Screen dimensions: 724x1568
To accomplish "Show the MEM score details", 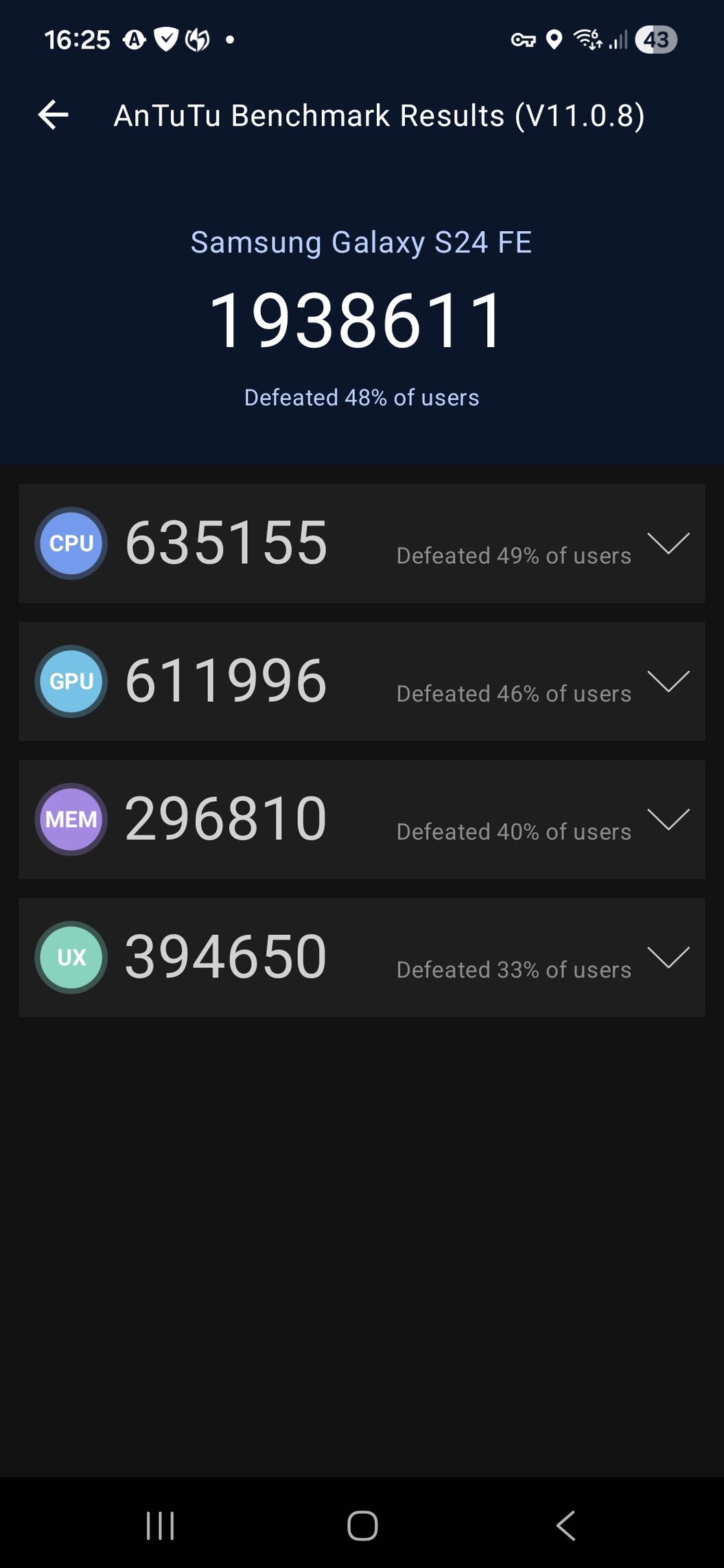I will tap(668, 819).
